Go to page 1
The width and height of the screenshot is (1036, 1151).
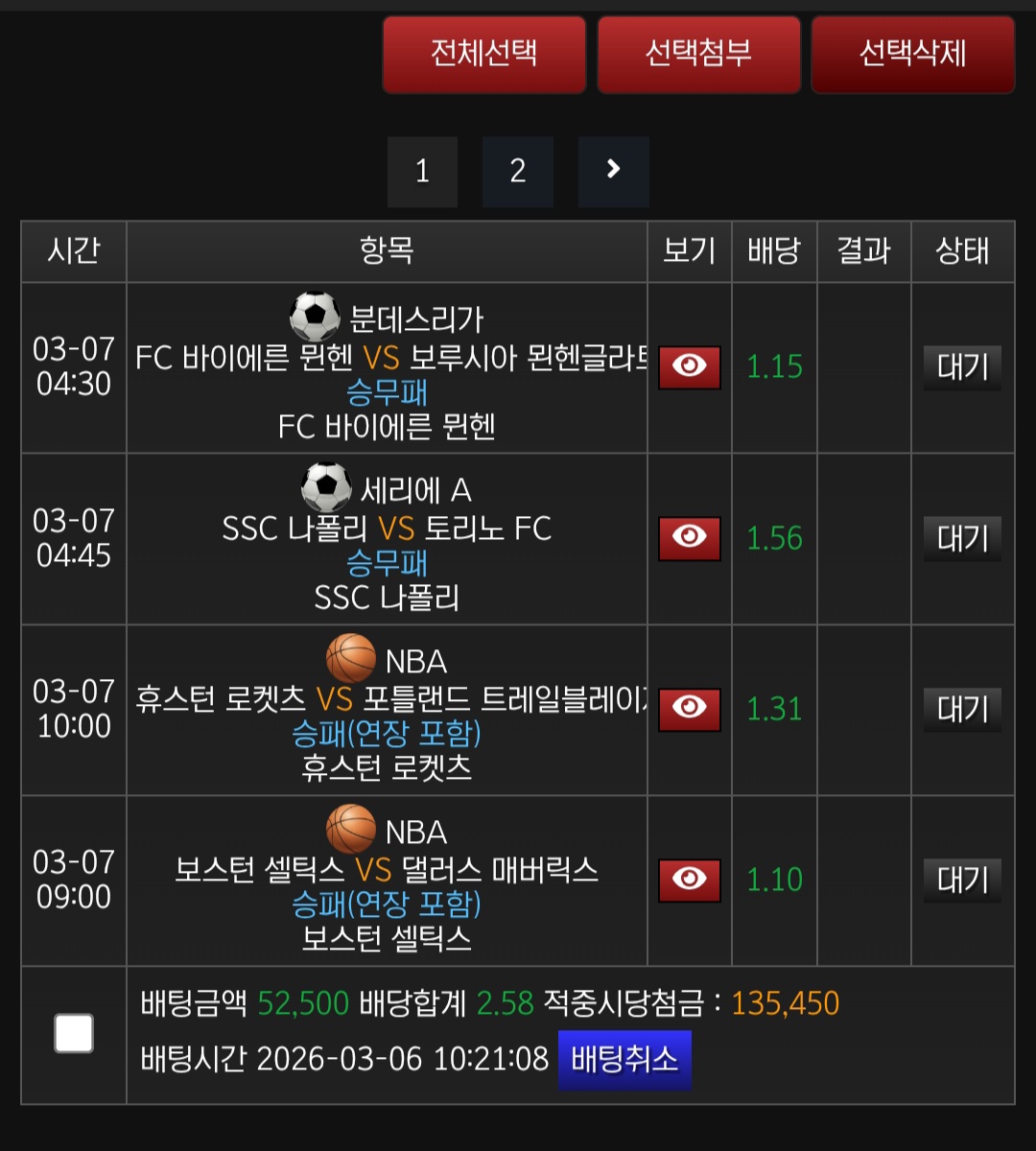click(x=422, y=172)
